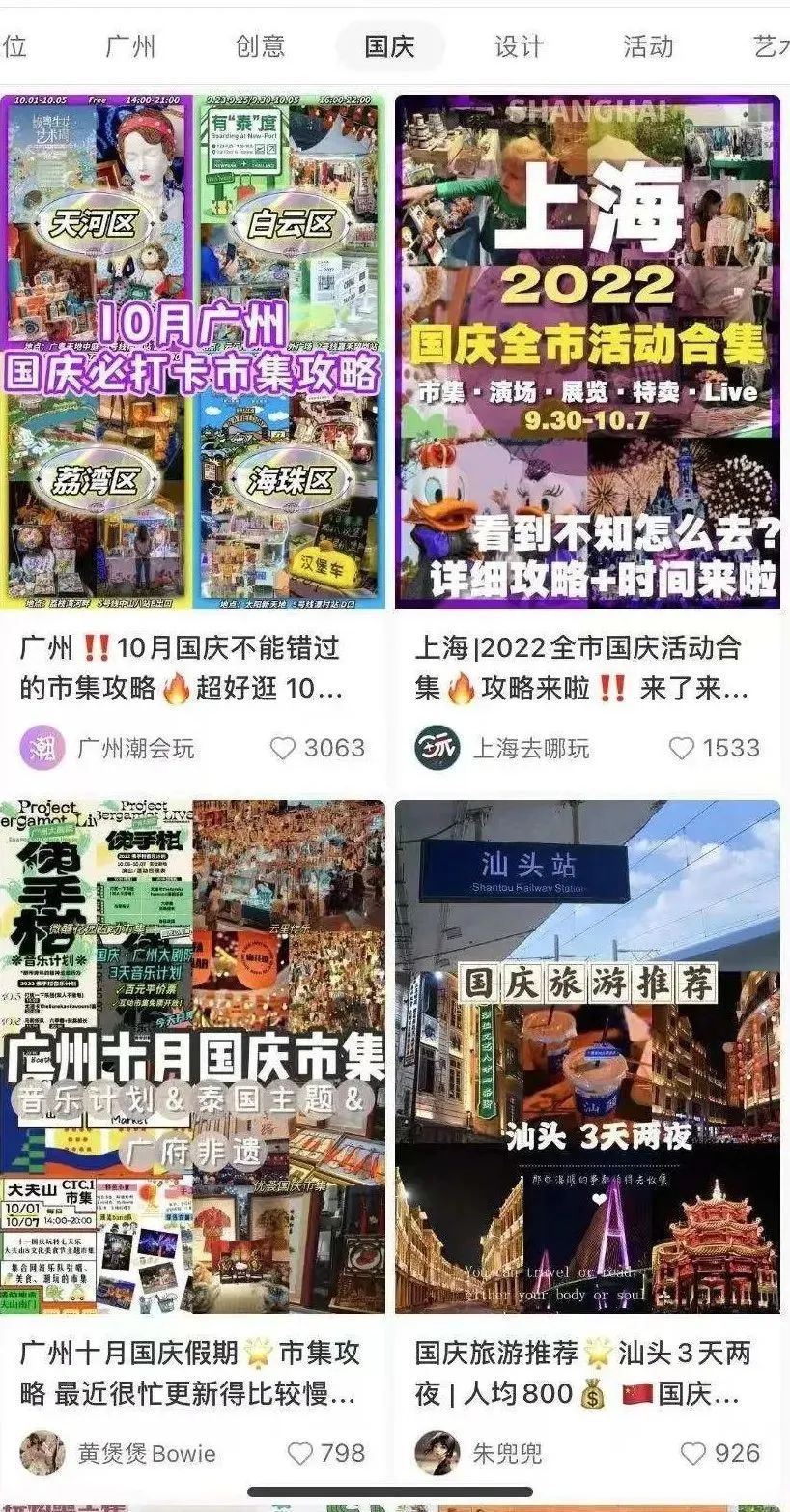Switch to the 创意 tab
The image size is (790, 1512).
pyautogui.click(x=260, y=46)
